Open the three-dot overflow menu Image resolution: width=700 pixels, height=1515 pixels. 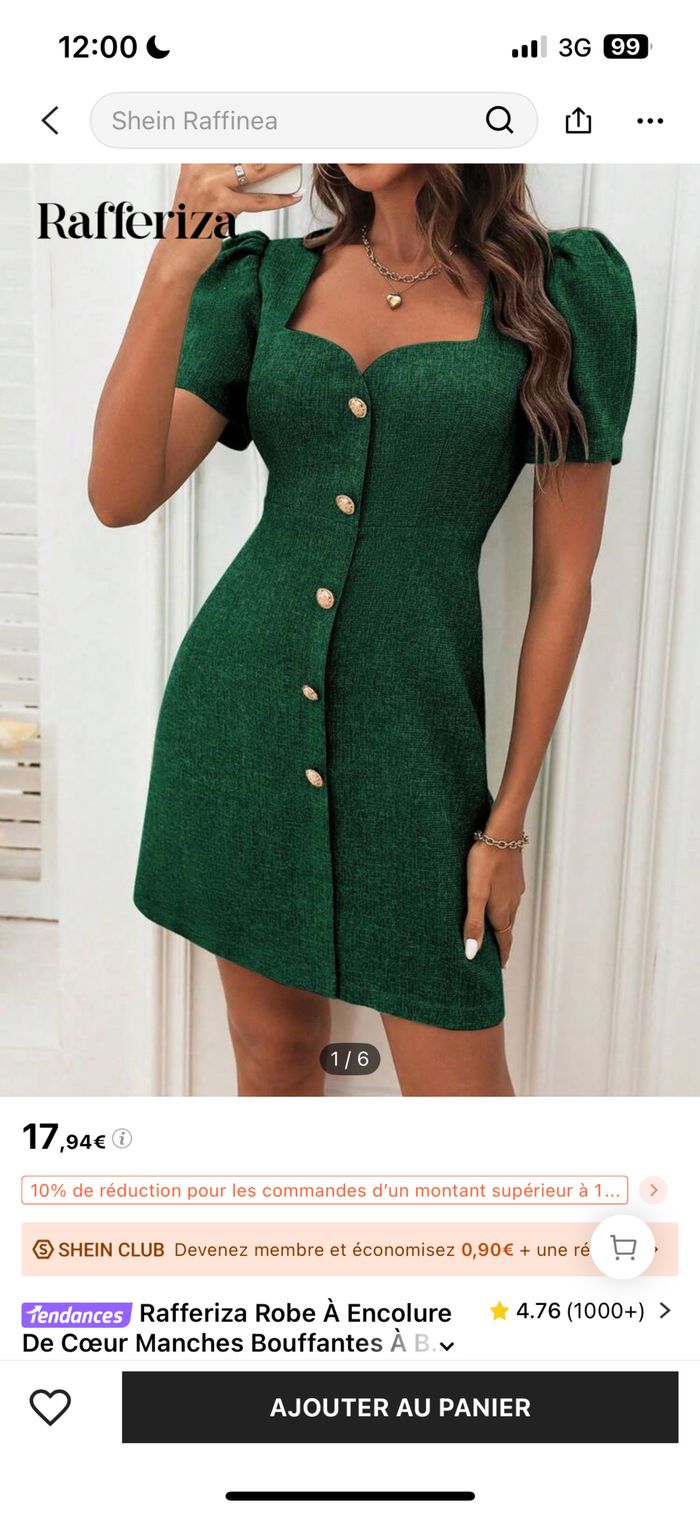click(650, 121)
